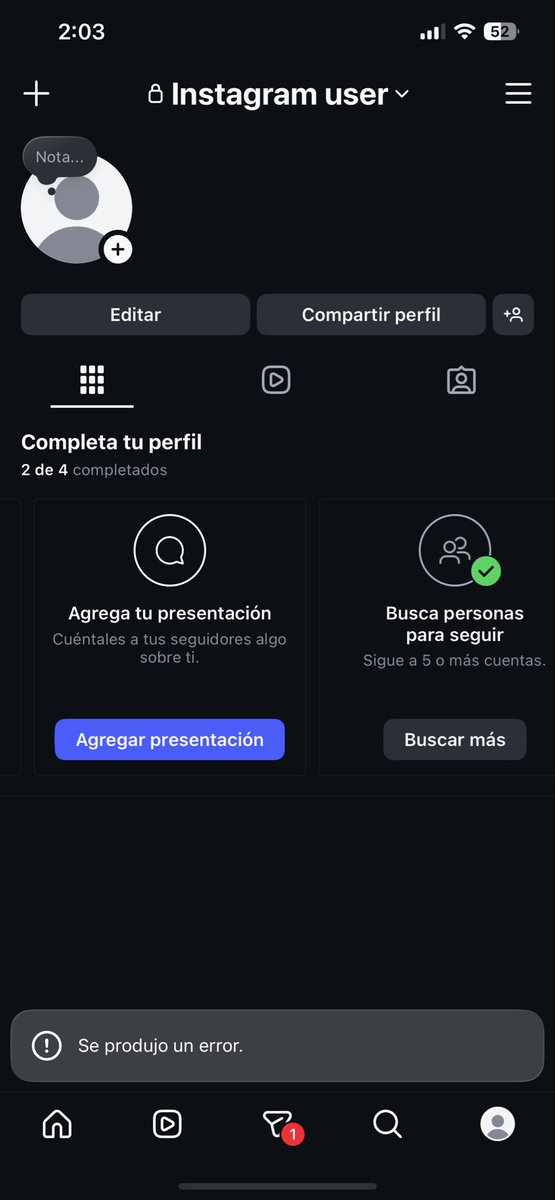Open the profile tab in bottom bar
The image size is (555, 1200).
click(497, 1124)
